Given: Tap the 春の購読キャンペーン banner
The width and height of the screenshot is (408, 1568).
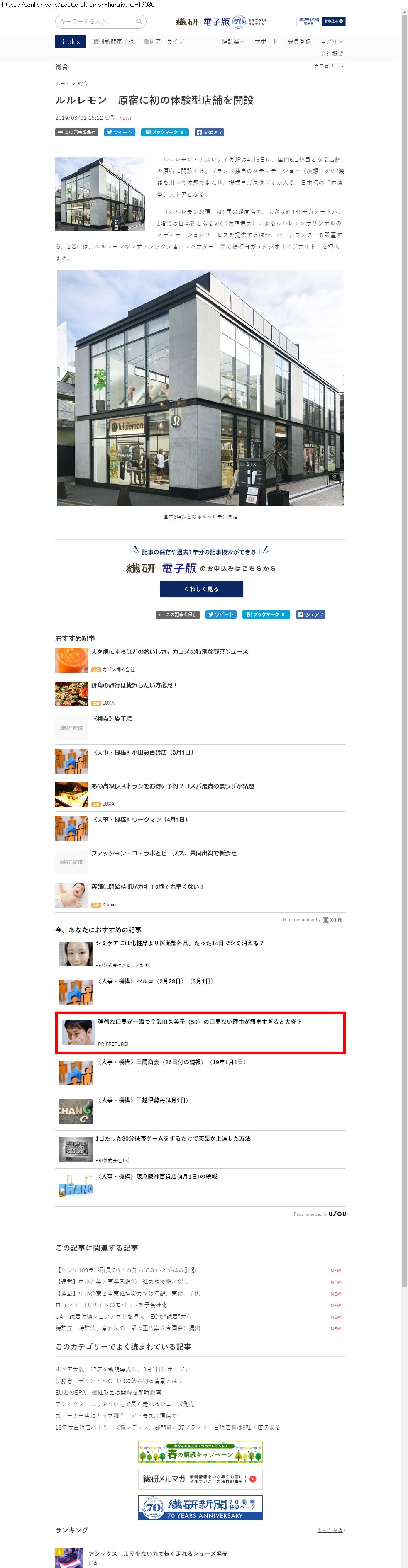Looking at the screenshot, I should 200,1452.
